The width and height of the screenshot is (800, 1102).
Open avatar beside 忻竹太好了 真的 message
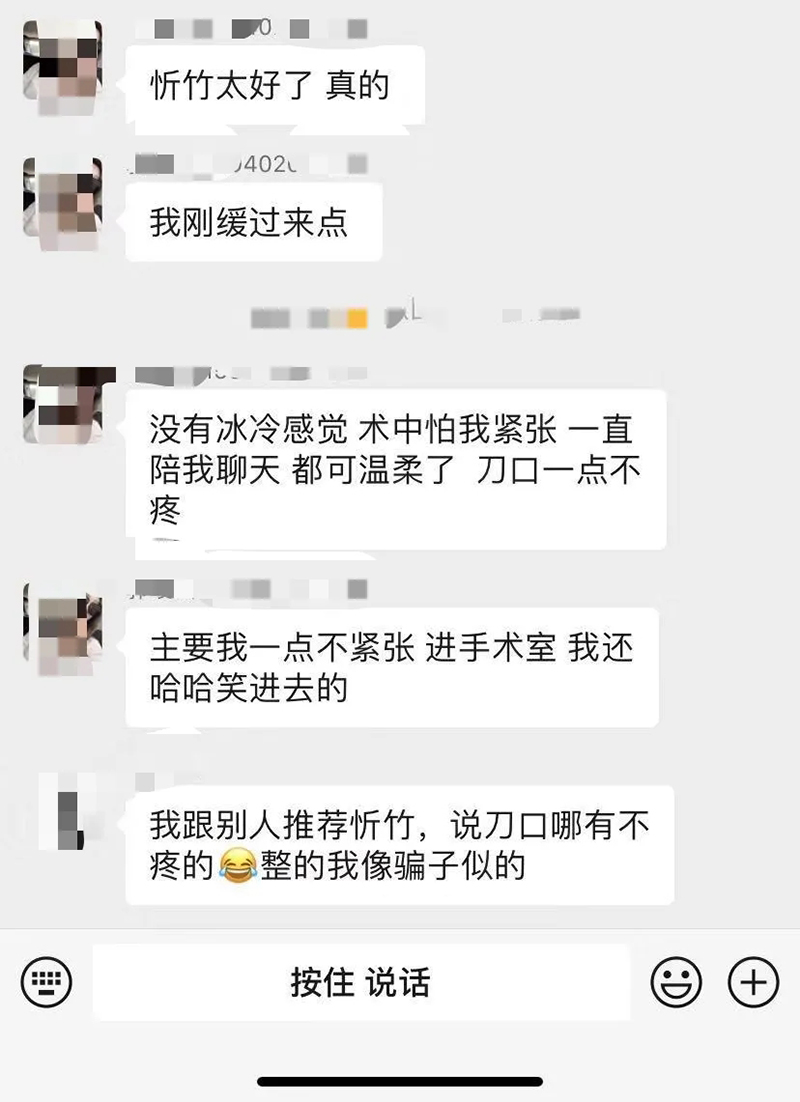[62, 59]
